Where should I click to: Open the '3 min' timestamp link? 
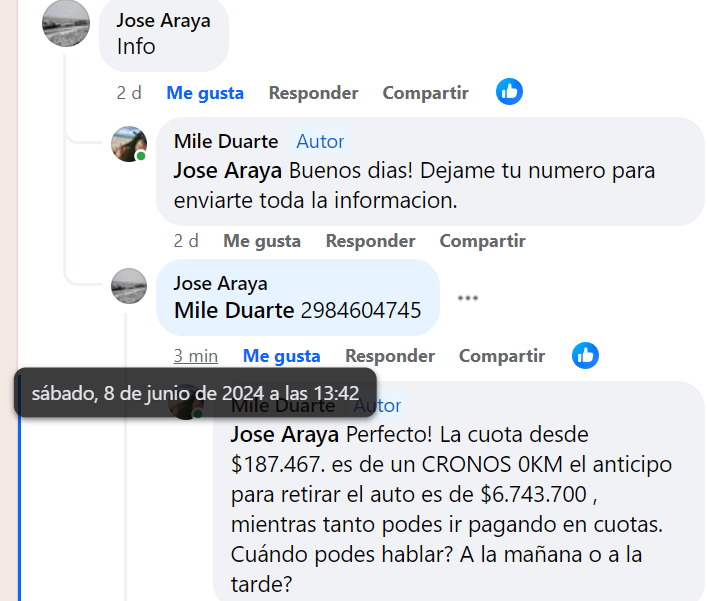pyautogui.click(x=195, y=356)
